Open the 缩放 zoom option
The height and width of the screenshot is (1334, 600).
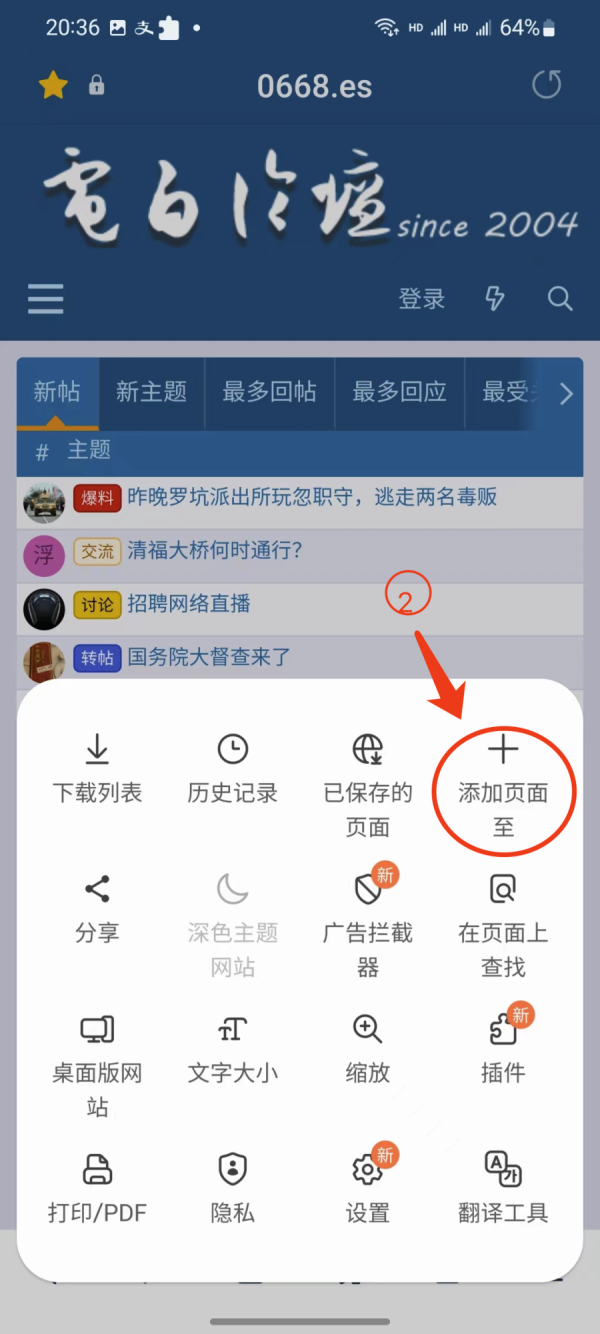[x=368, y=1048]
